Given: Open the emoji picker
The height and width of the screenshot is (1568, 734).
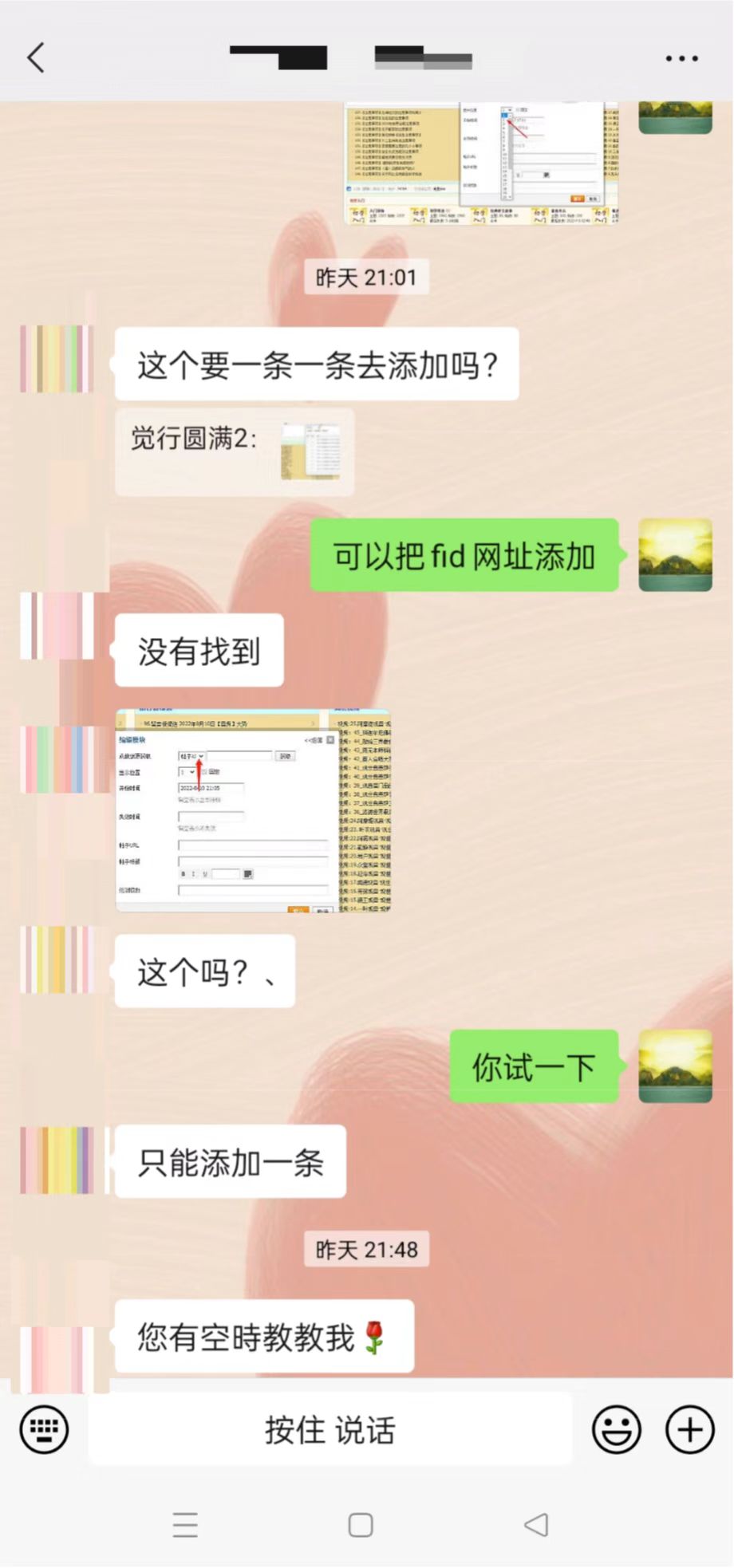Looking at the screenshot, I should (x=616, y=1428).
